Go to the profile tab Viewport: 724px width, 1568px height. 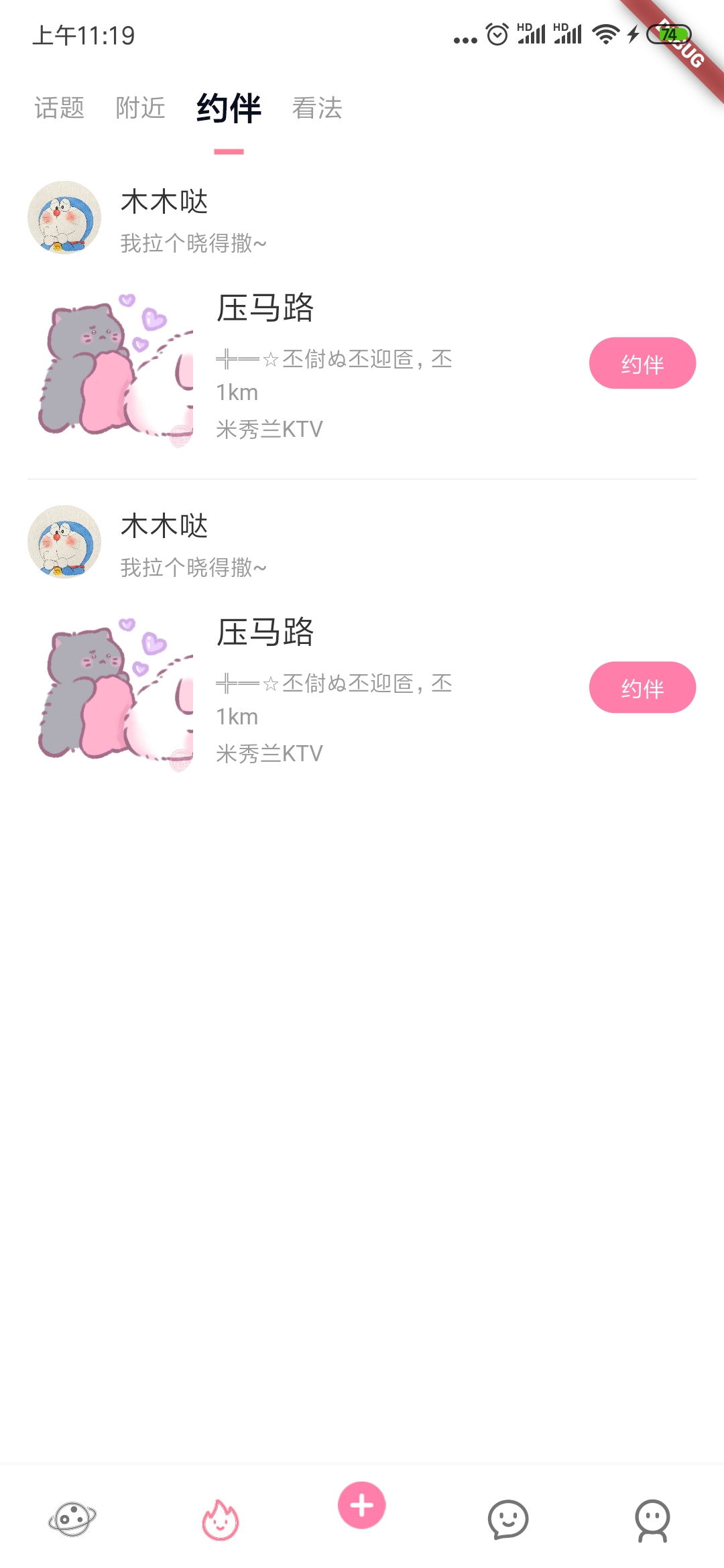point(652,1520)
